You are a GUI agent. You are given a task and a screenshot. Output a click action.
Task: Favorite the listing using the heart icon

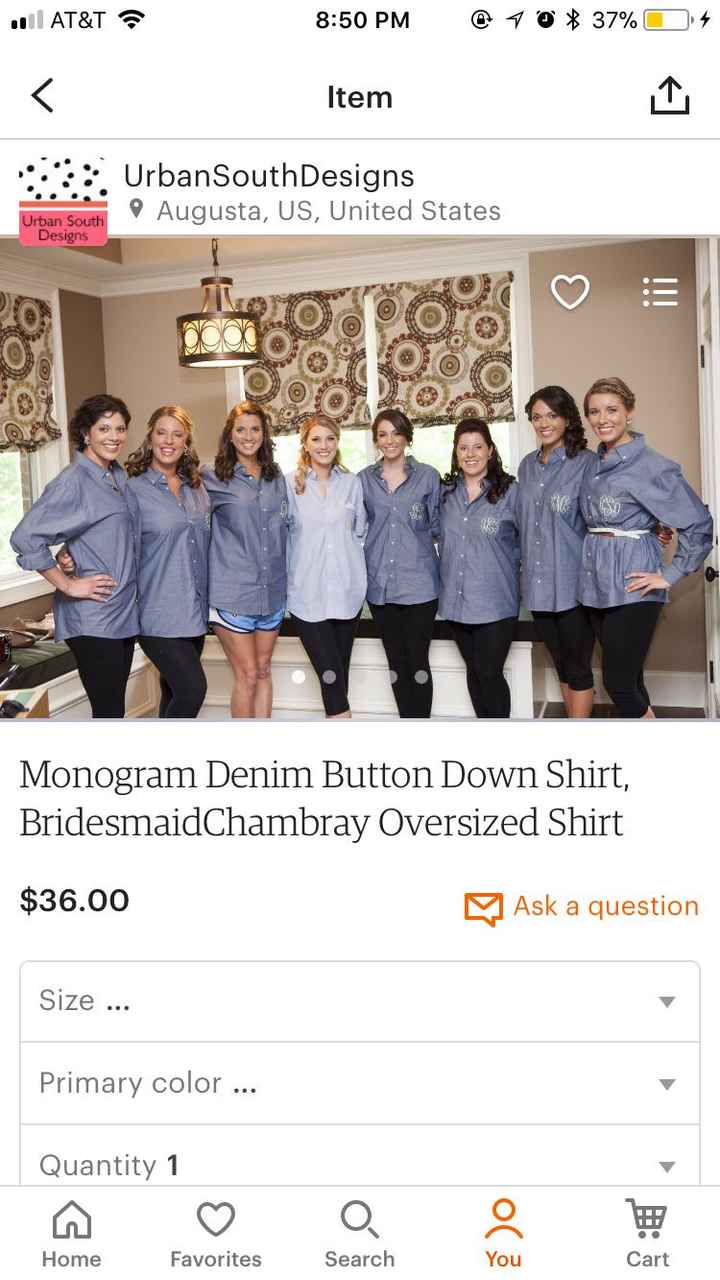568,293
